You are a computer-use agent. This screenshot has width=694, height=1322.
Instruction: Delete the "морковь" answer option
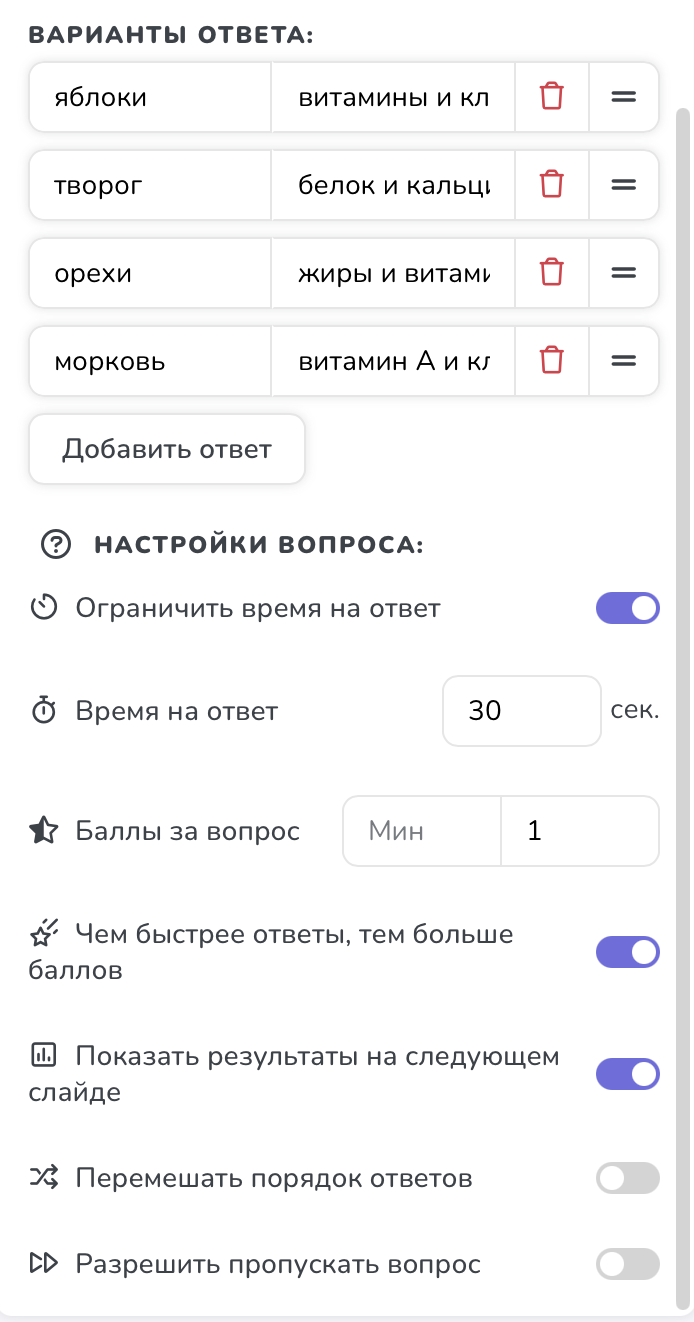click(552, 361)
